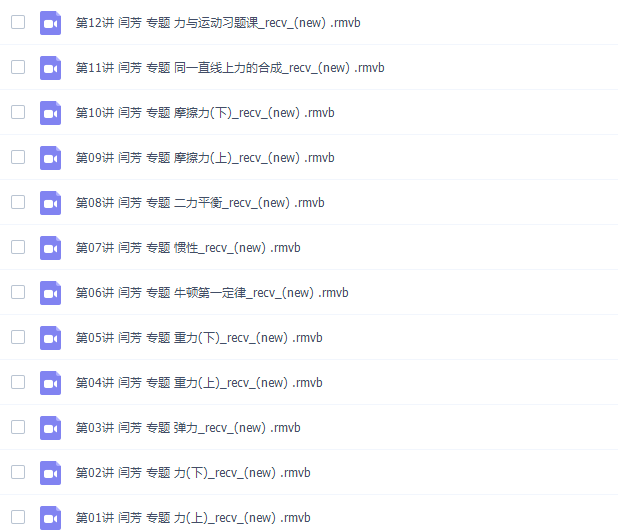Open the 第02讲 力(下) video file
This screenshot has width=618, height=530.
tap(193, 472)
